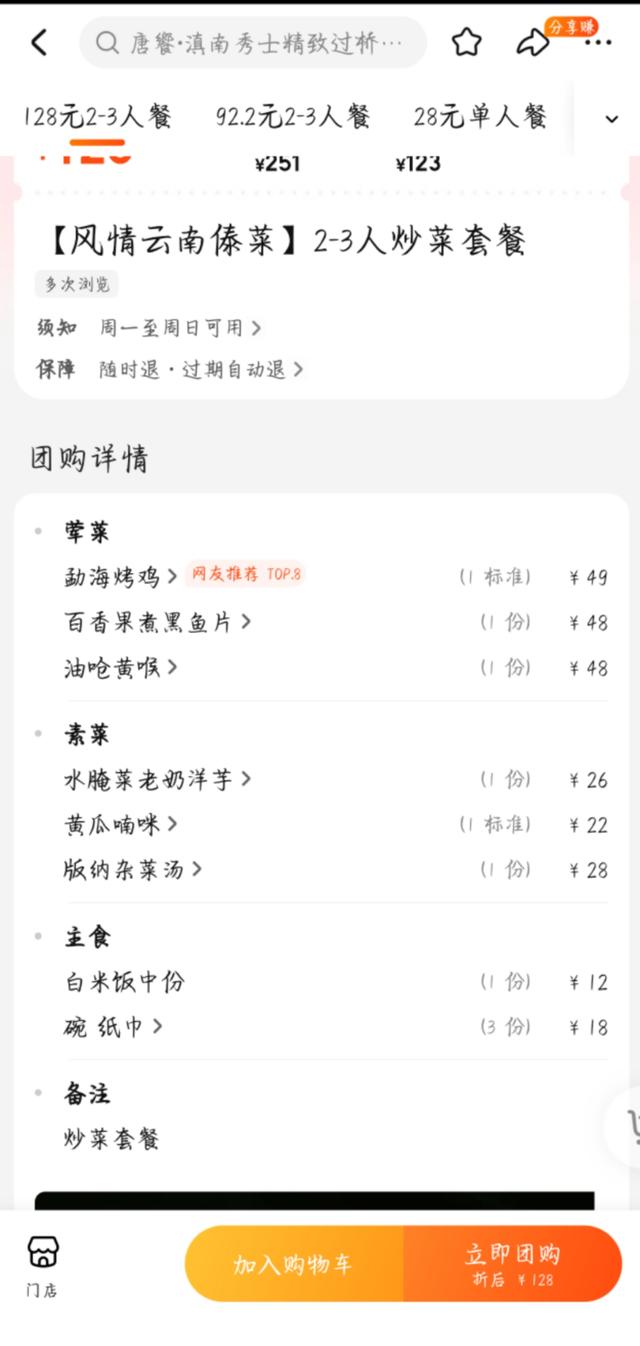Screen dimensions: 640x1346
Task: Share this deal via the share arrow
Action: point(532,42)
